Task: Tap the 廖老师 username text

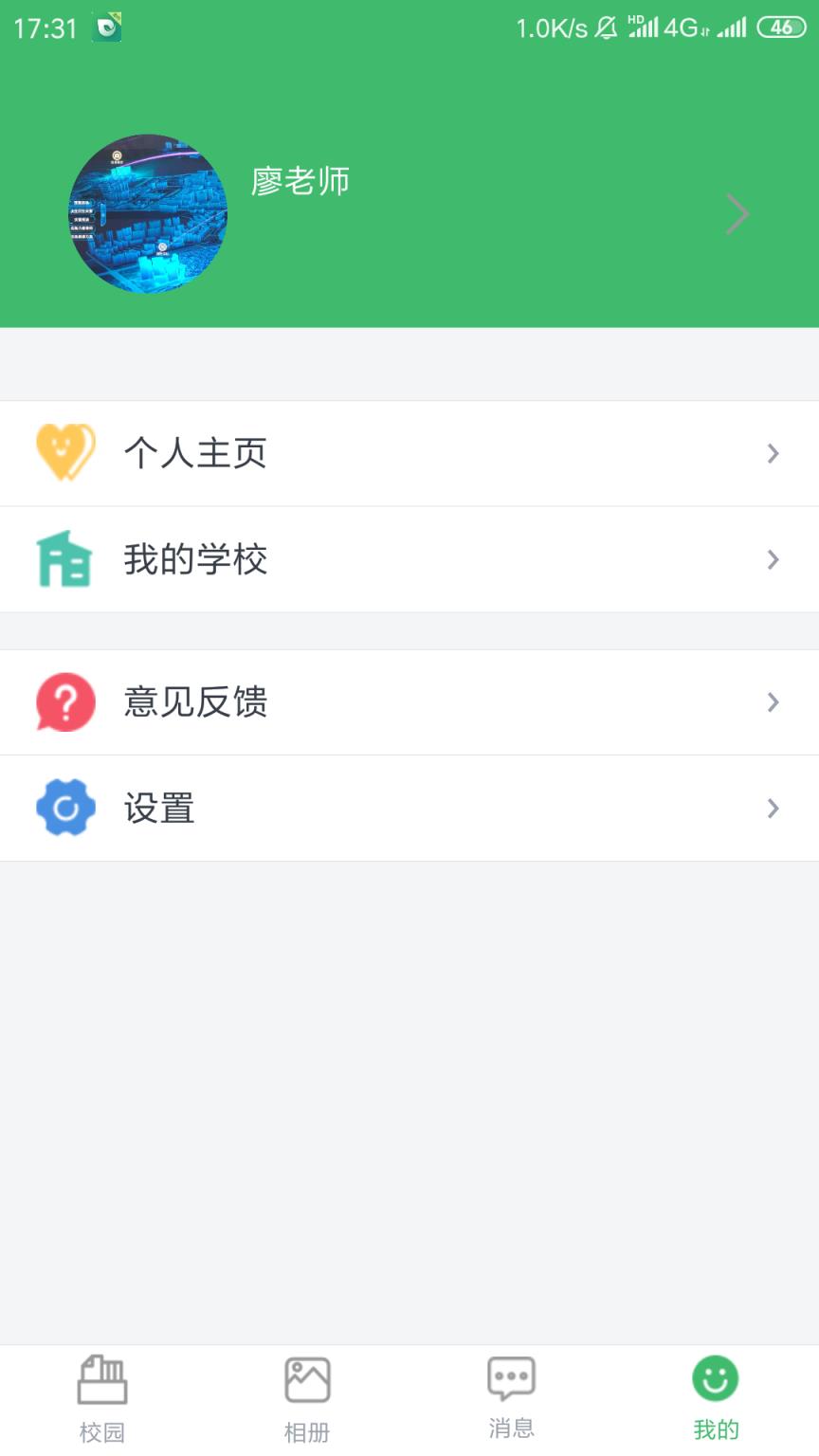Action: pos(300,180)
